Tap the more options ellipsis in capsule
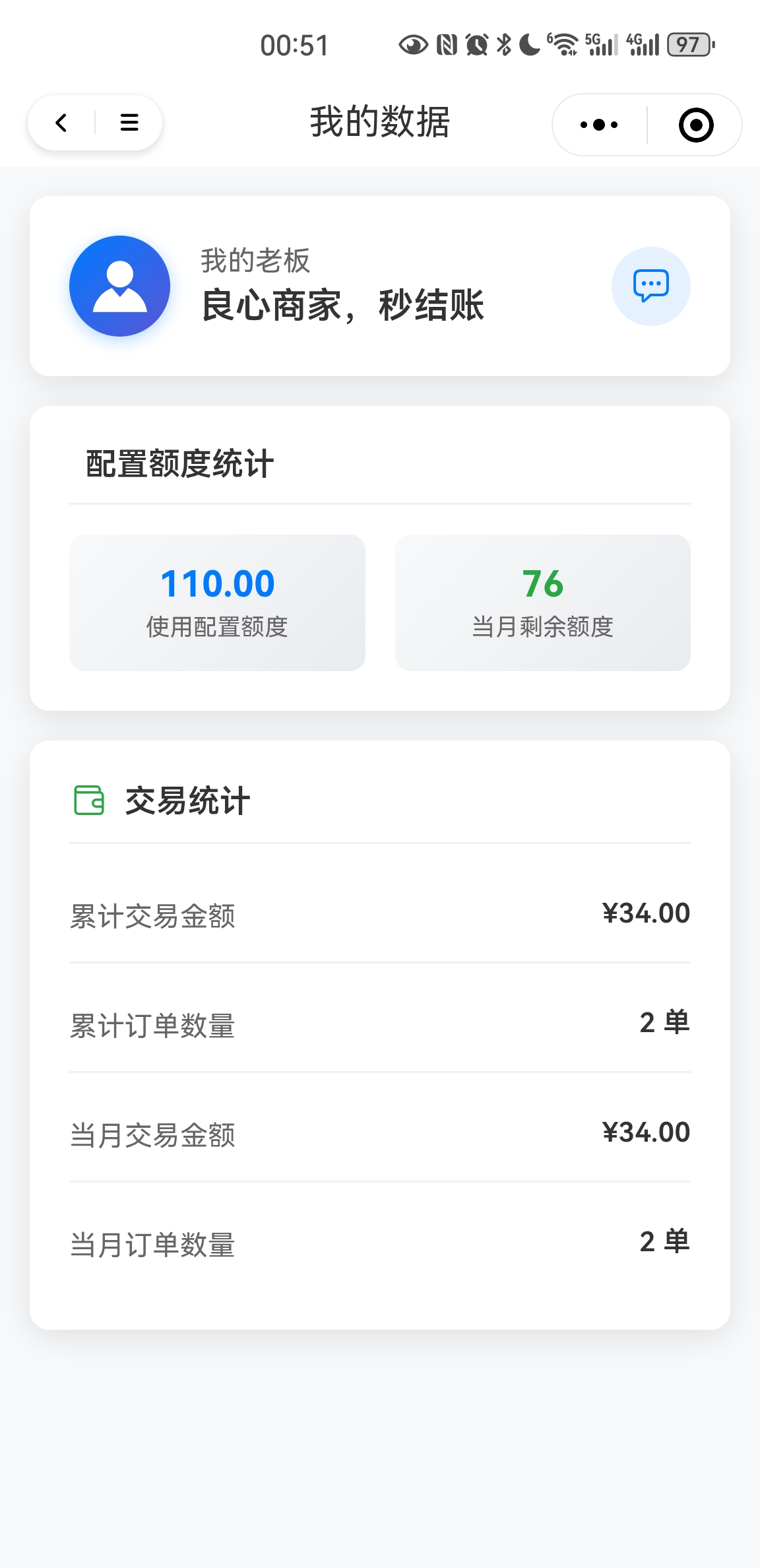 (597, 124)
